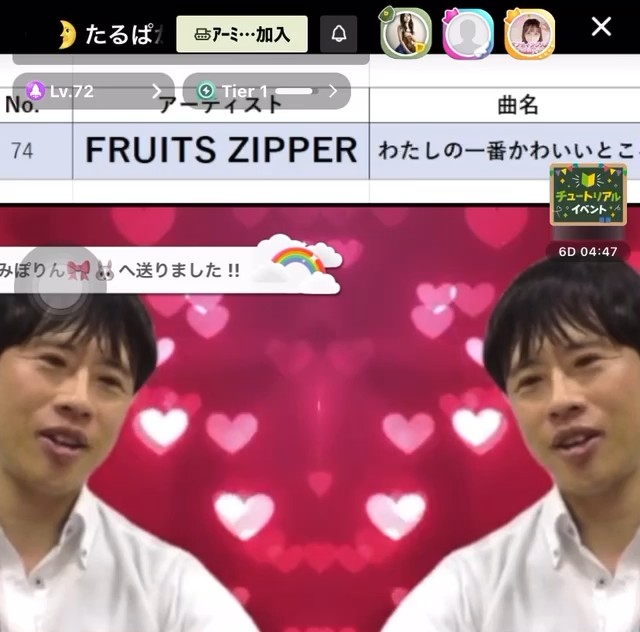The width and height of the screenshot is (640, 632).
Task: Close the live stream
Action: pos(601,27)
